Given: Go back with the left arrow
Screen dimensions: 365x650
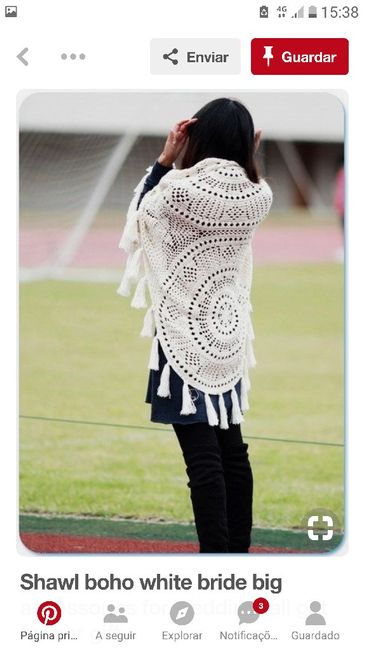Looking at the screenshot, I should pyautogui.click(x=23, y=57).
